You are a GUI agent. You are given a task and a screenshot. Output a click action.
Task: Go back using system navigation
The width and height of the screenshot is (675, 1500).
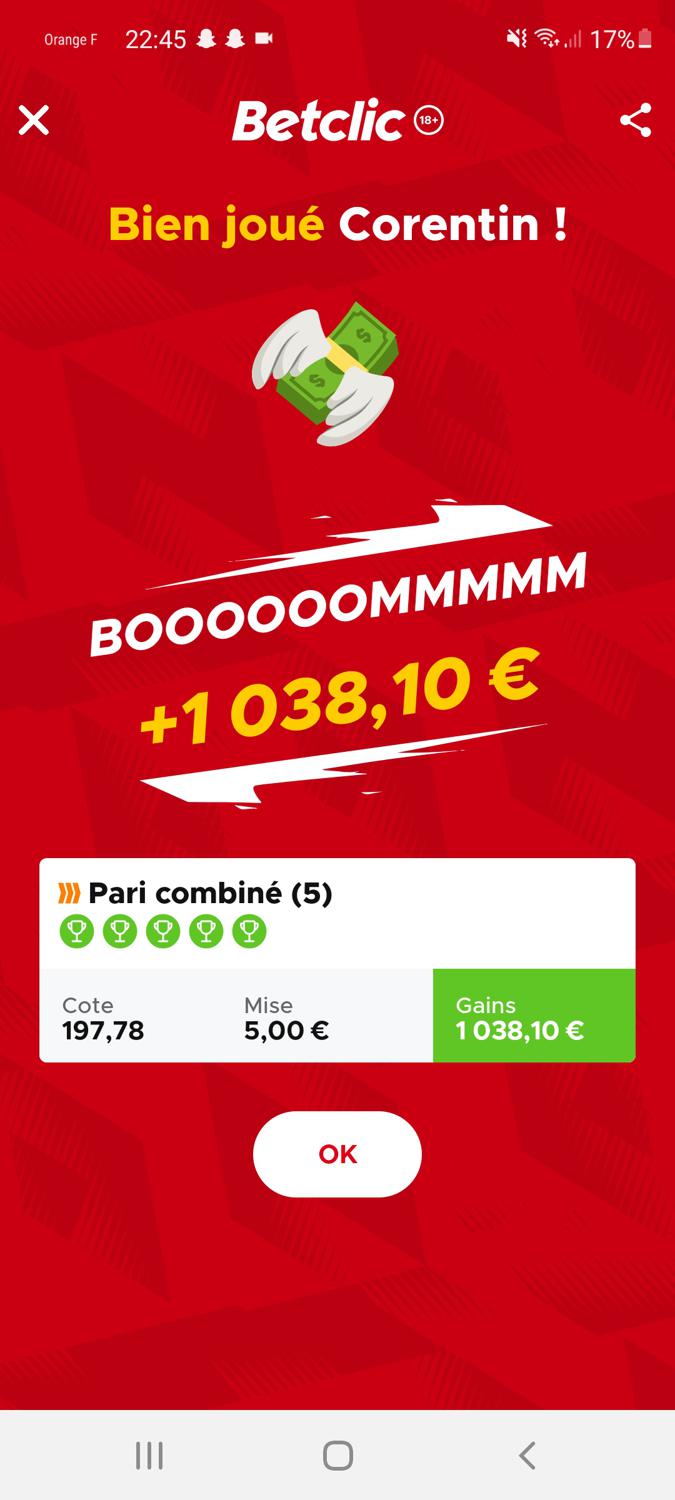point(527,1455)
